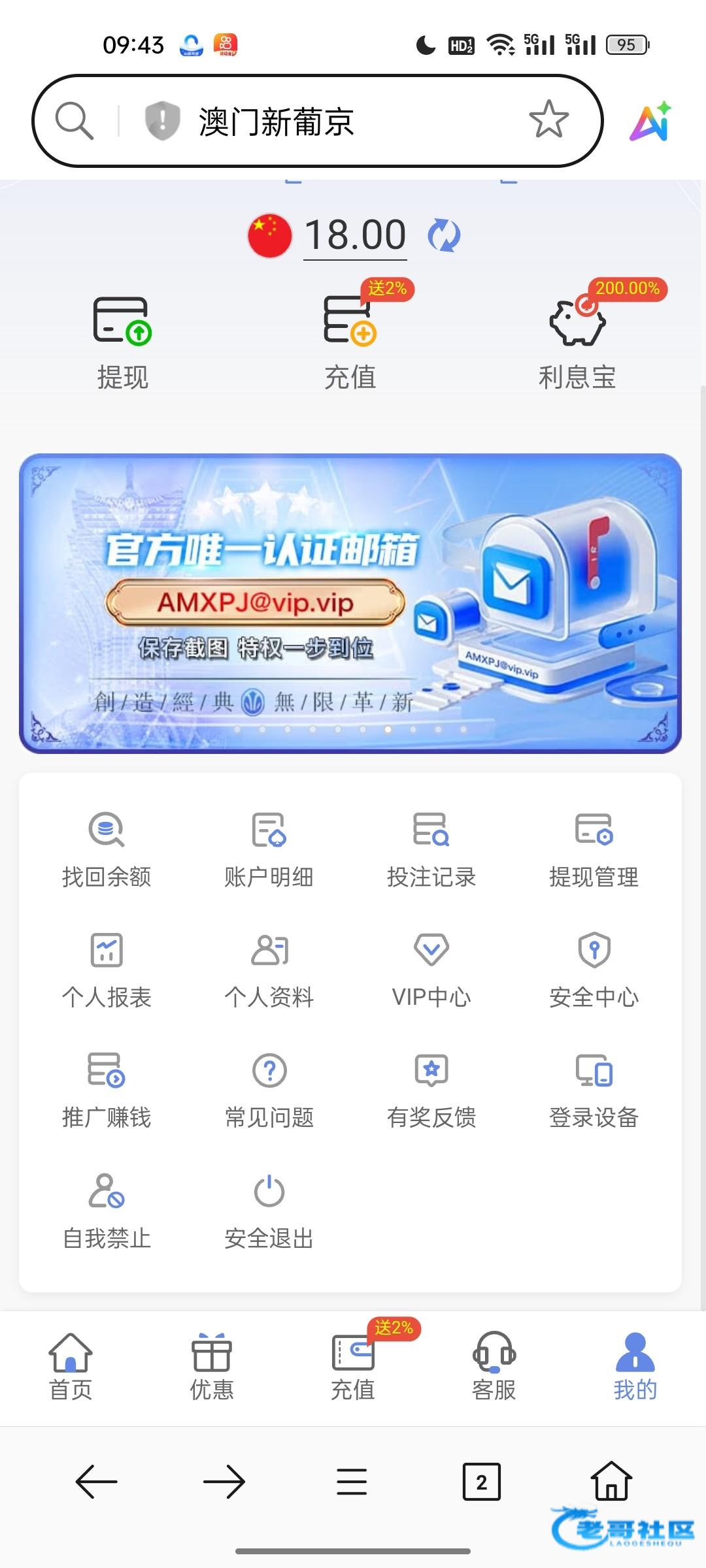Image resolution: width=706 pixels, height=1568 pixels.
Task: Open the browser tabs switcher
Action: click(481, 1482)
